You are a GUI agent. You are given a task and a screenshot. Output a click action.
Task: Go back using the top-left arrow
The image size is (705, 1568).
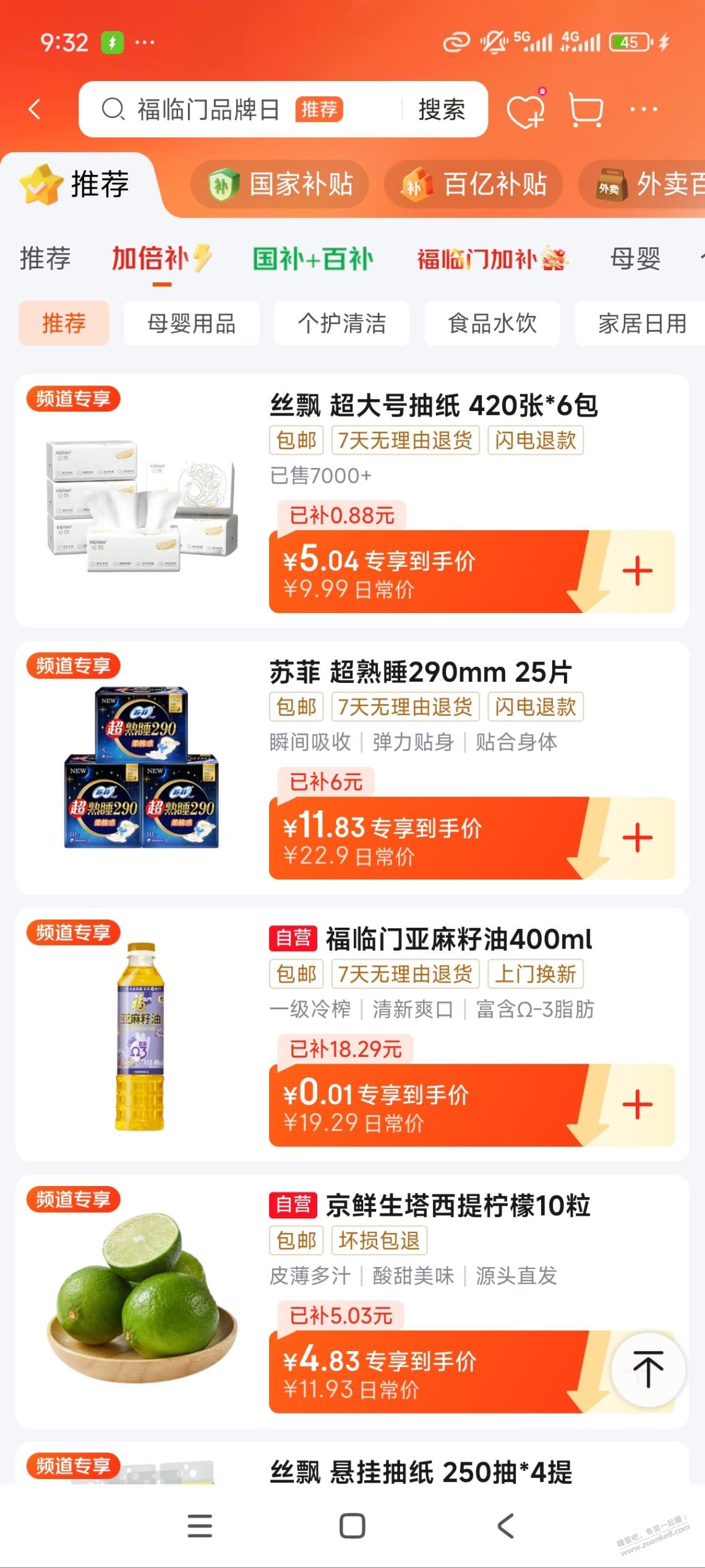[35, 109]
